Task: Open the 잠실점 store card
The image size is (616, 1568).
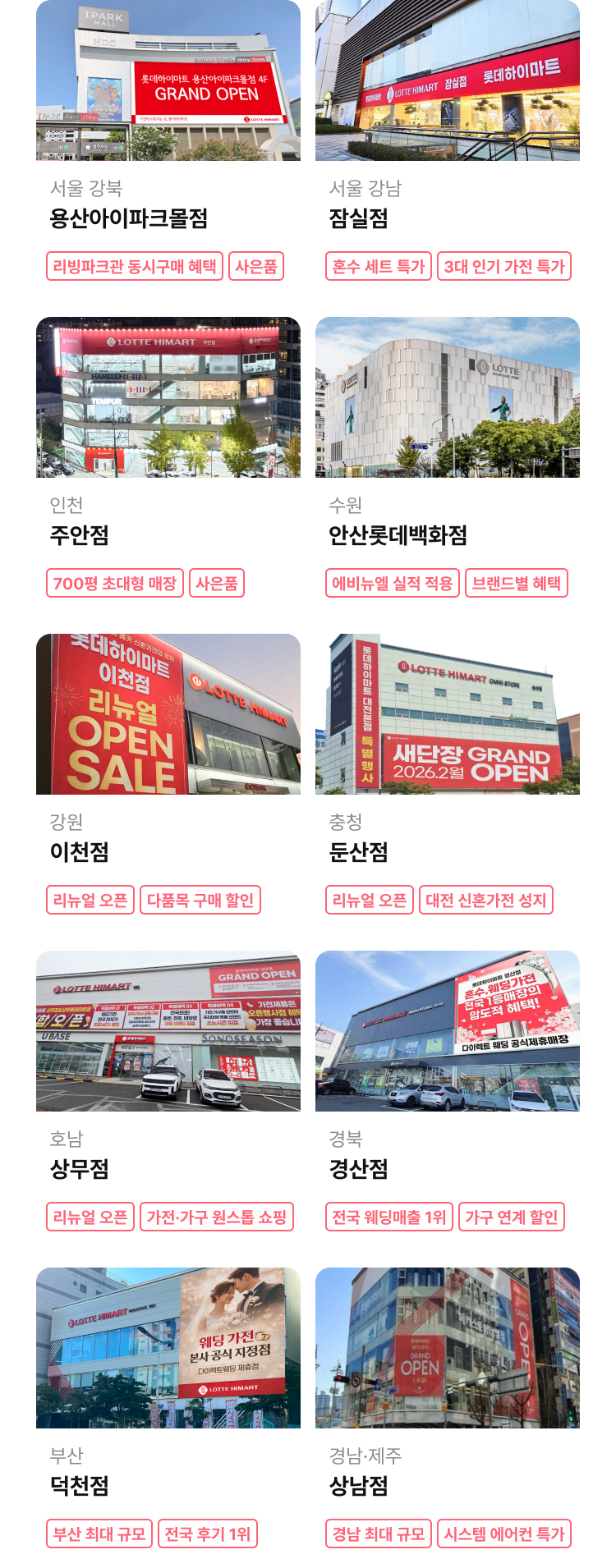Action: 448,218
